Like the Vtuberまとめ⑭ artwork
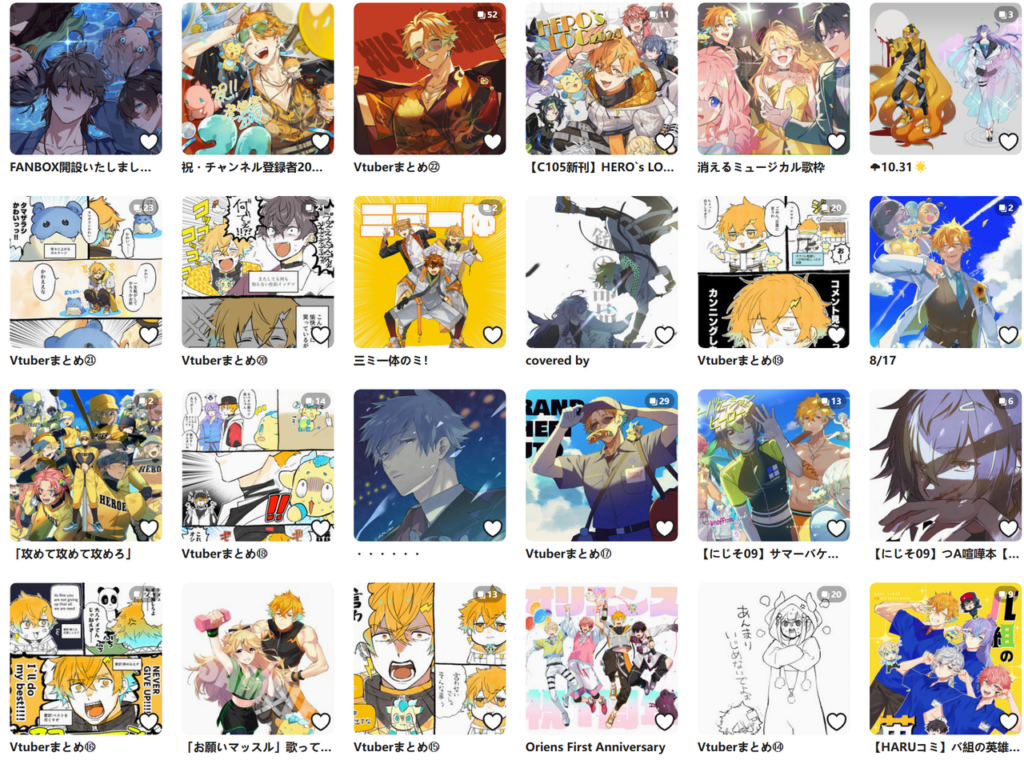 point(836,721)
